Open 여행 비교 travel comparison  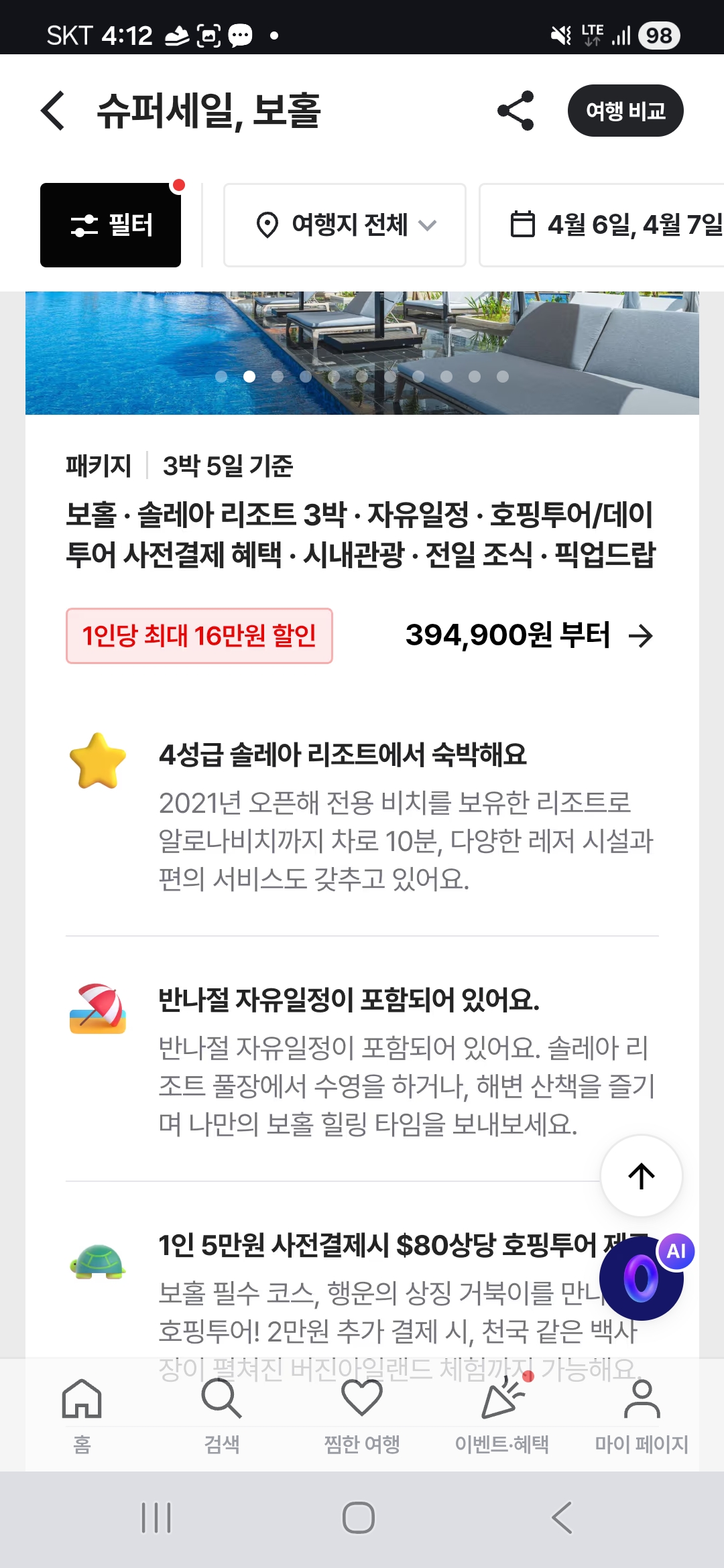pos(625,111)
